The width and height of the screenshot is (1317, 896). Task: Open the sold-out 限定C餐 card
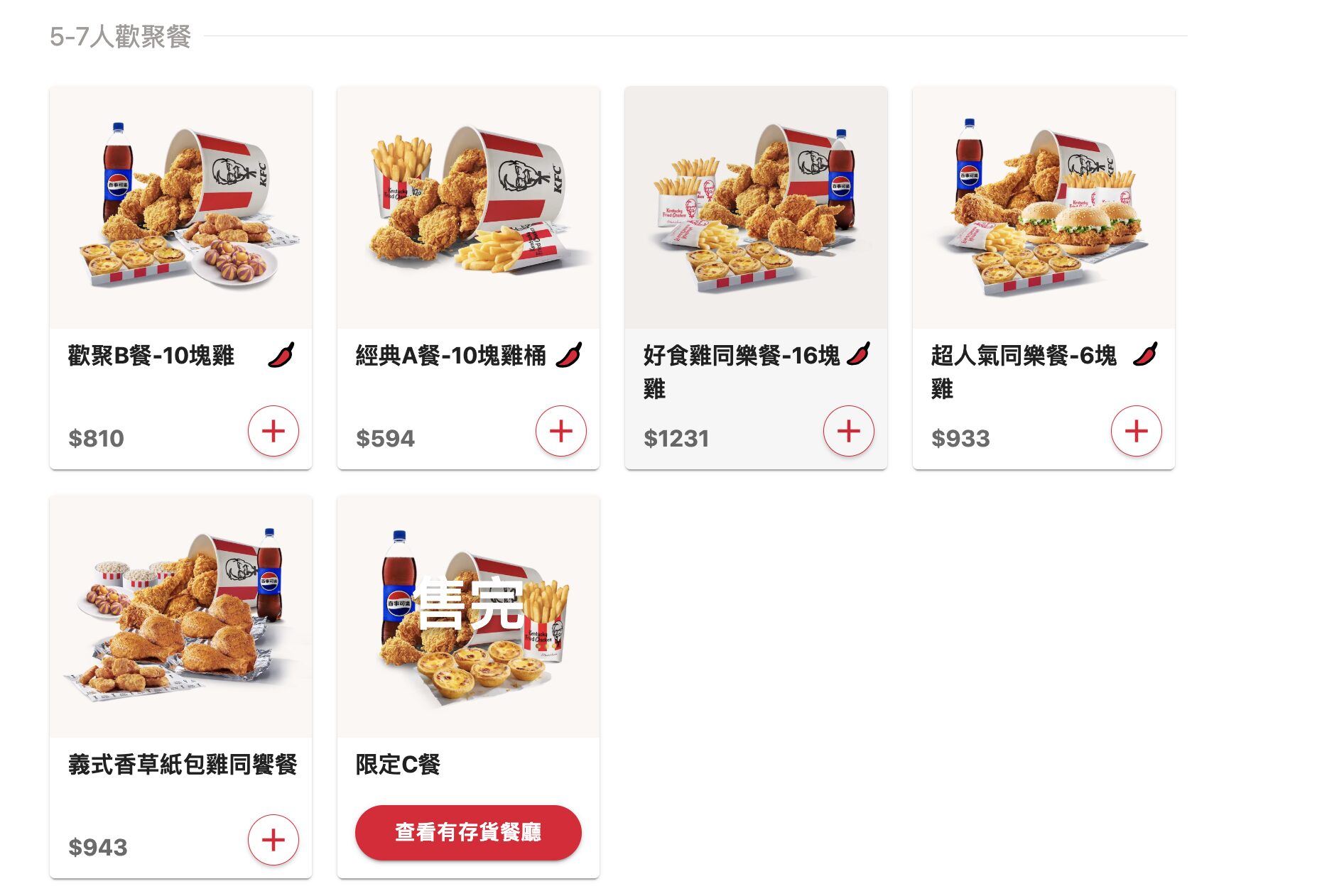point(468,616)
